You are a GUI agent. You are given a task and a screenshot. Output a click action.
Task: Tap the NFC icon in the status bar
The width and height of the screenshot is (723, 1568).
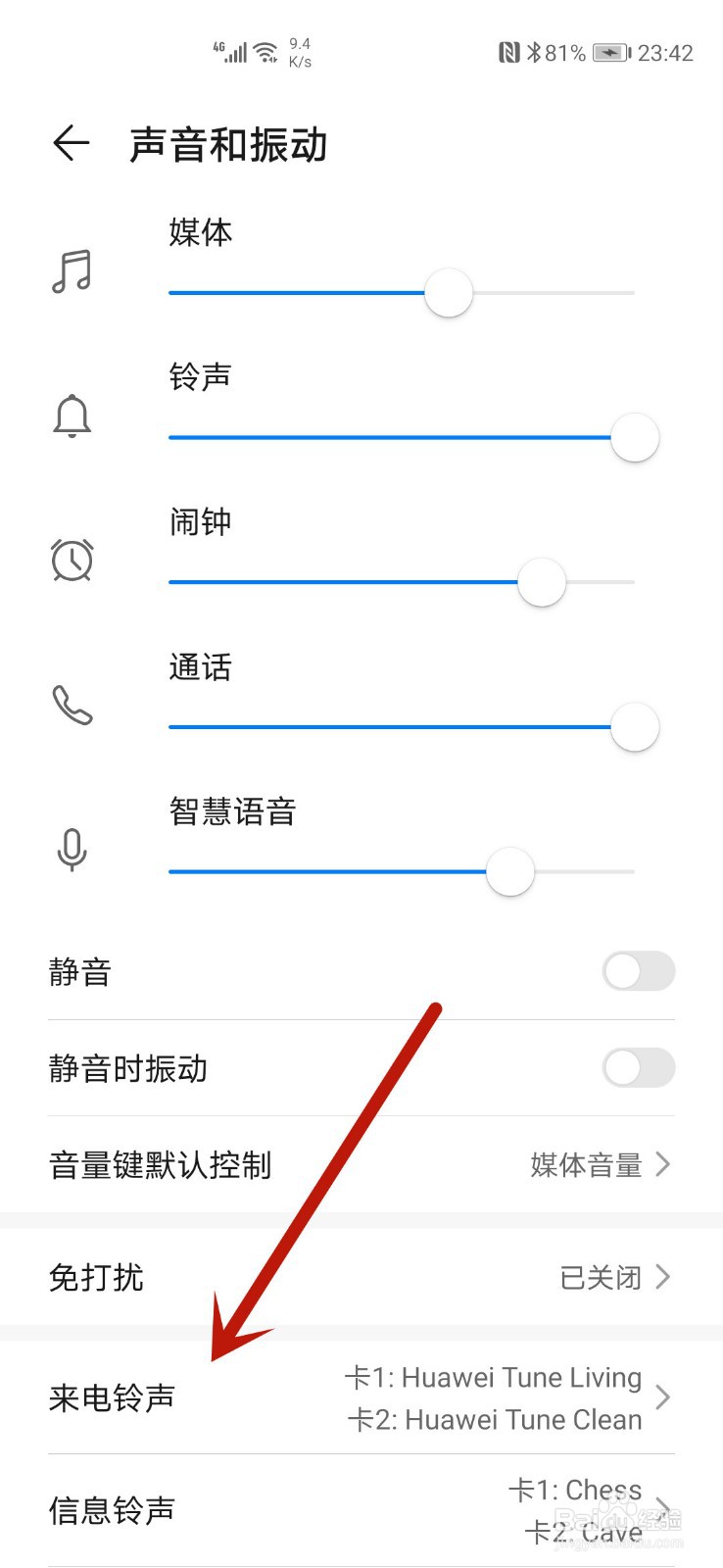(510, 51)
